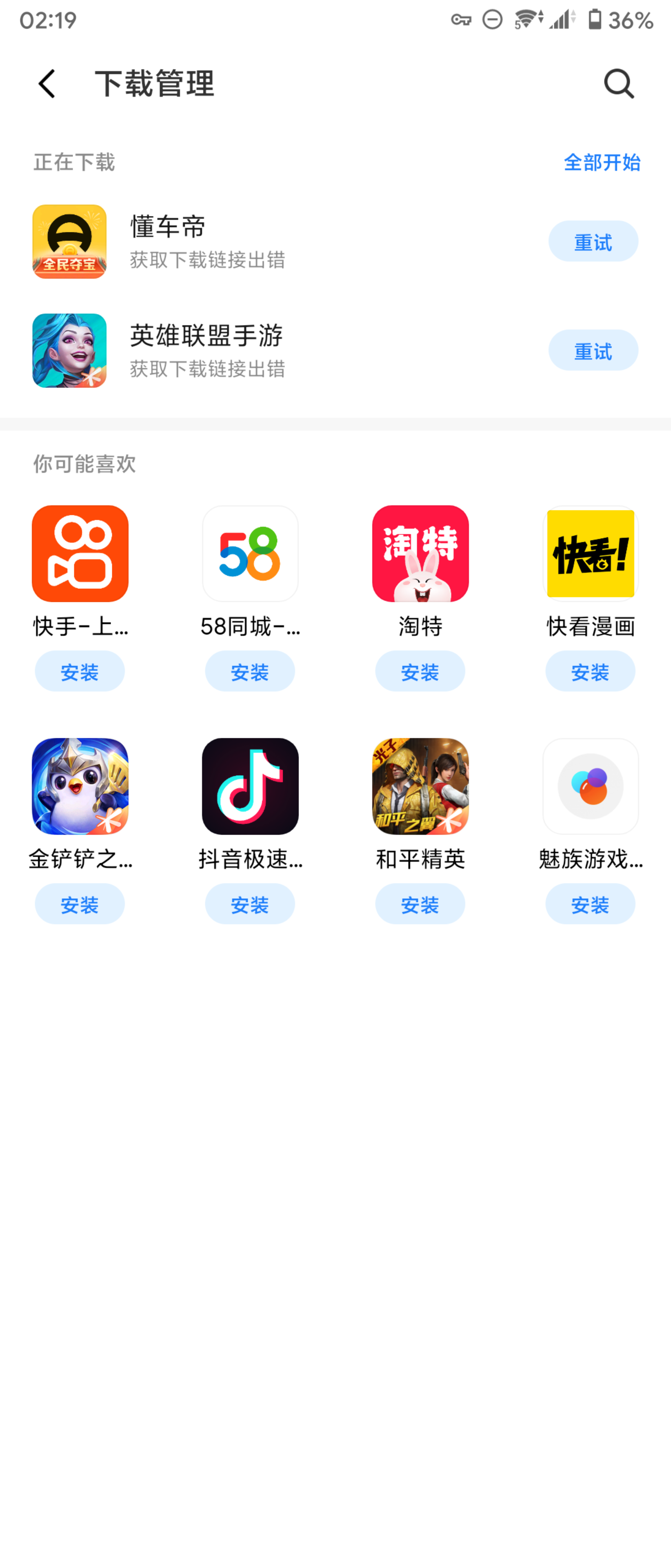This screenshot has height=1568, width=671.
Task: Open the 懂车帝 download item icon
Action: click(69, 241)
